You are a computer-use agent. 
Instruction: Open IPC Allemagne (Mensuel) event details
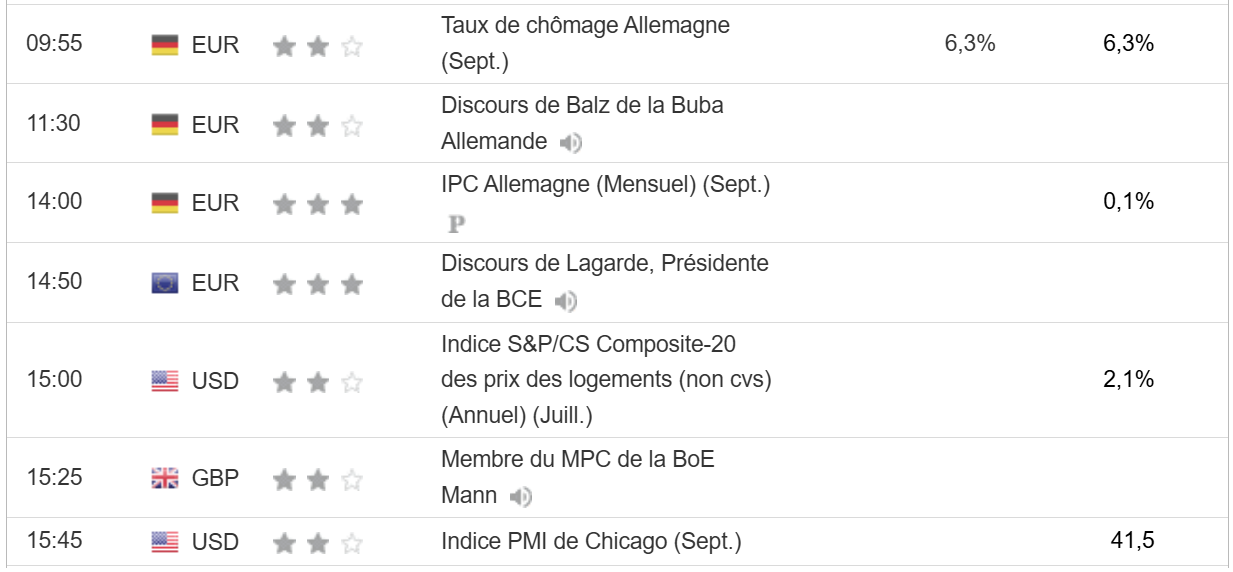pyautogui.click(x=605, y=185)
